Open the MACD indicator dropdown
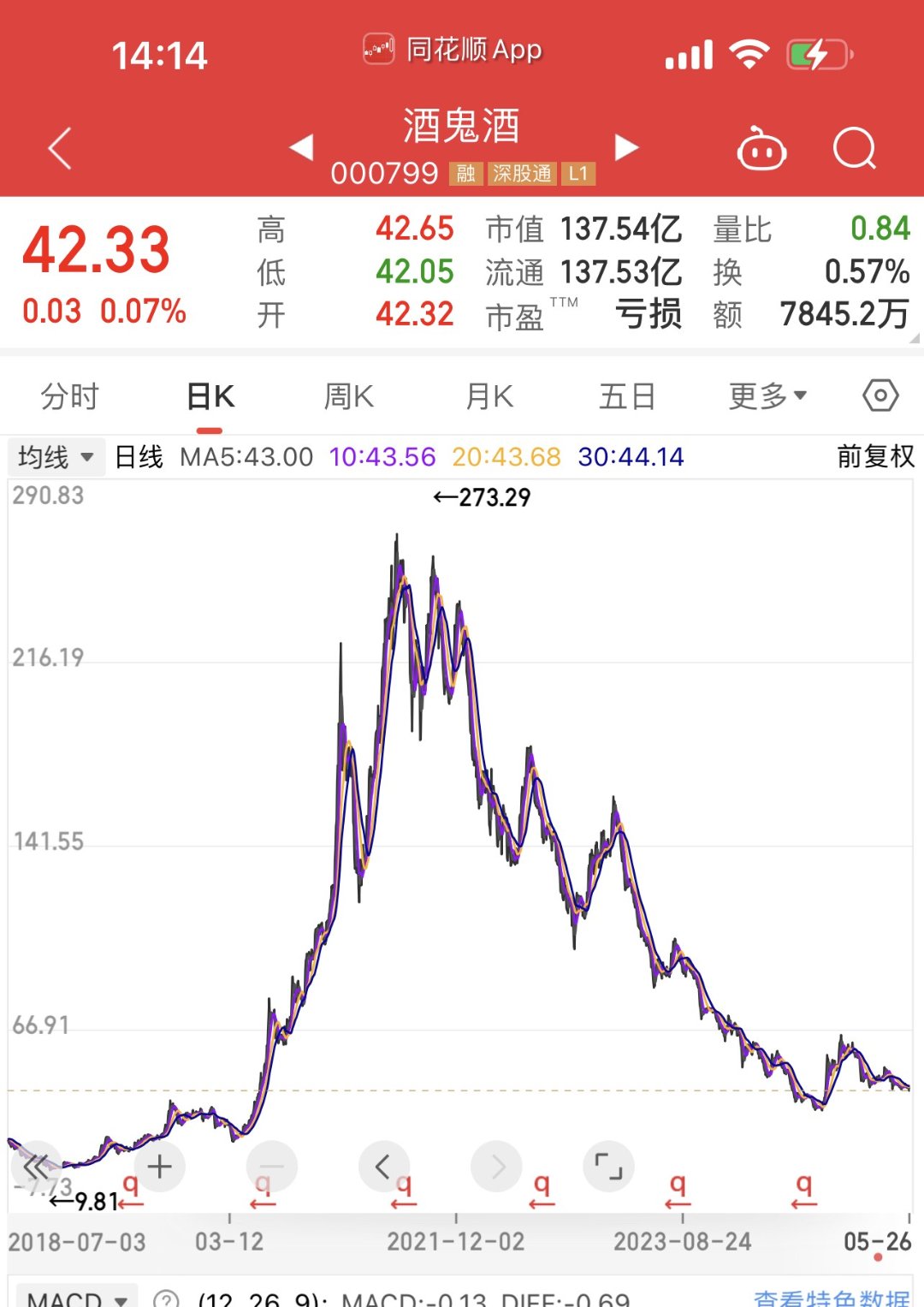 [77, 1295]
